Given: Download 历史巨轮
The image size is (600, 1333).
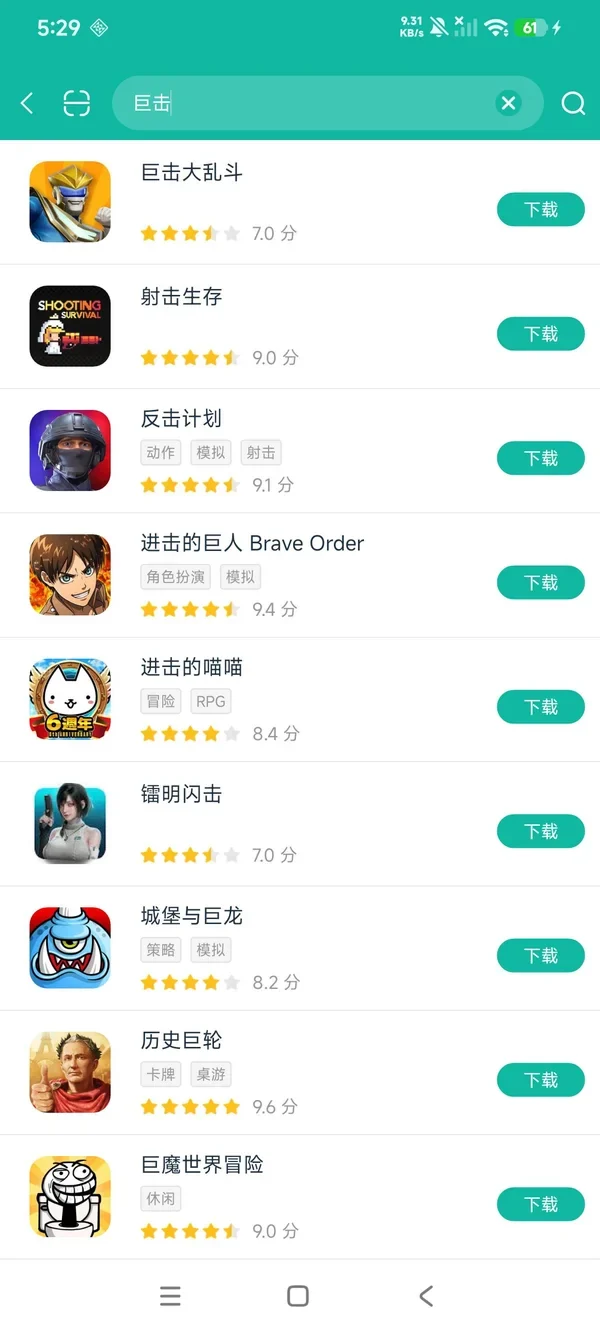Looking at the screenshot, I should [x=541, y=1080].
